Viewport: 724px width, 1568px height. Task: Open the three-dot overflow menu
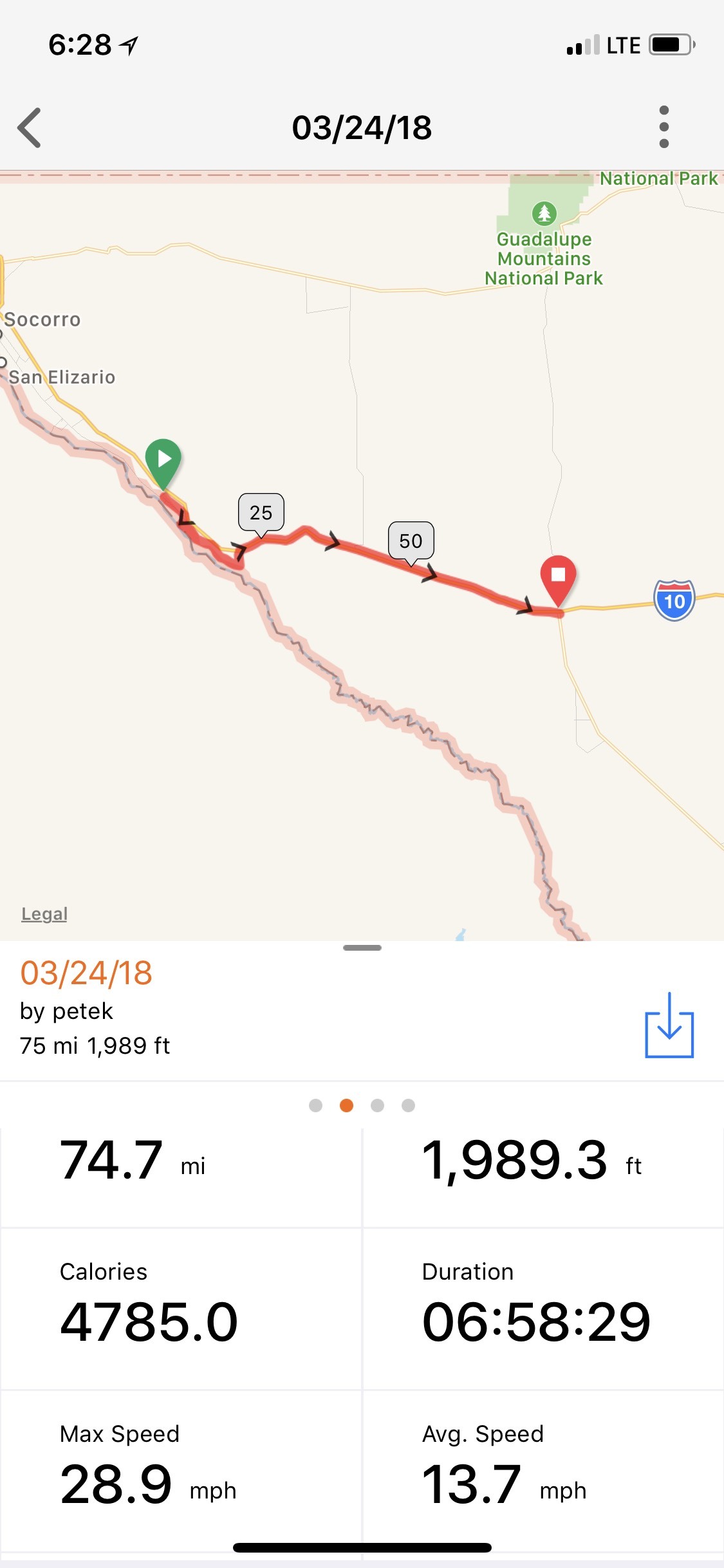[664, 127]
